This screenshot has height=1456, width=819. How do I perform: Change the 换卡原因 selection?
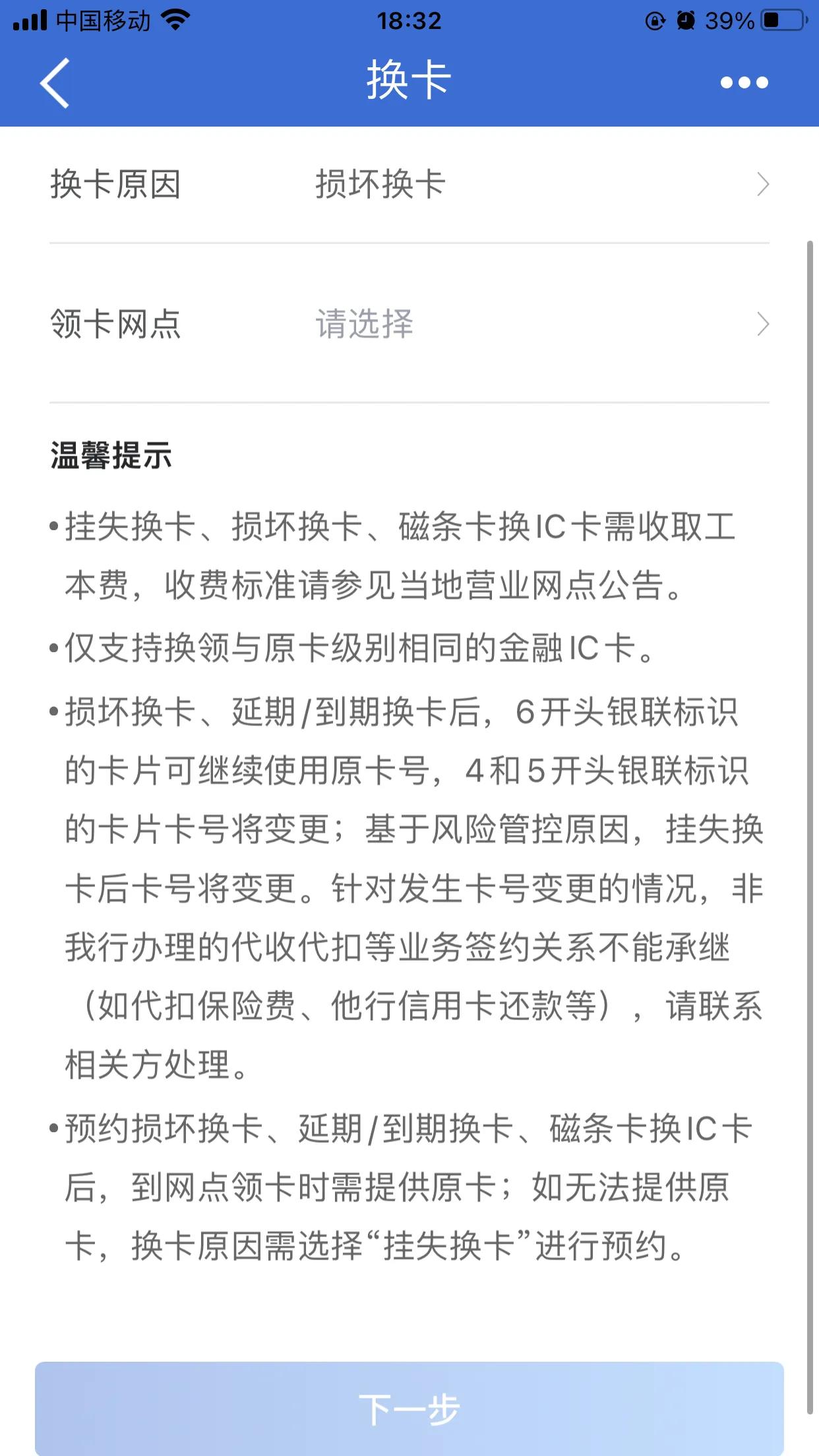[409, 185]
